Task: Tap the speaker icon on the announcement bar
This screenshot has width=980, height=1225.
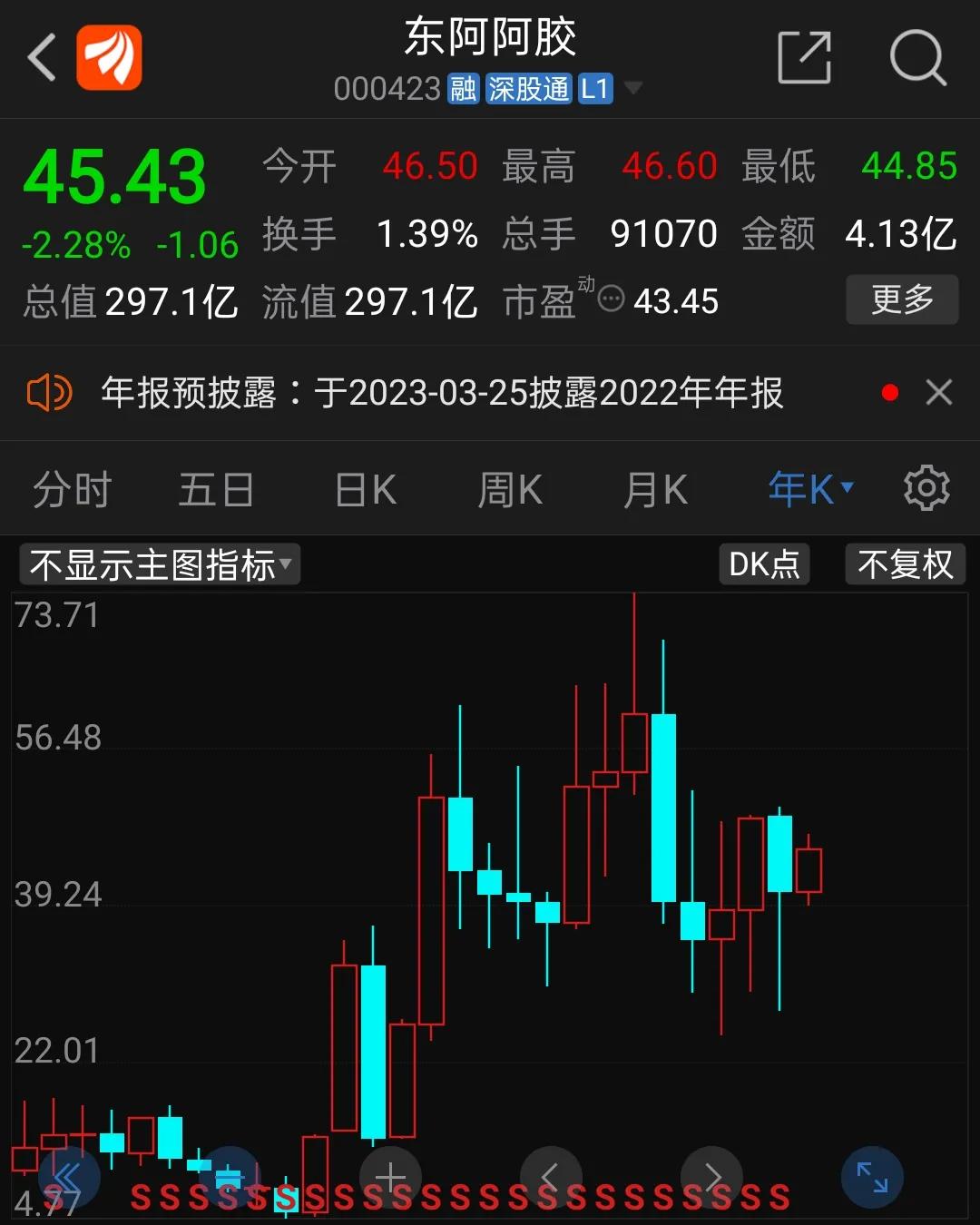Action: [x=49, y=393]
